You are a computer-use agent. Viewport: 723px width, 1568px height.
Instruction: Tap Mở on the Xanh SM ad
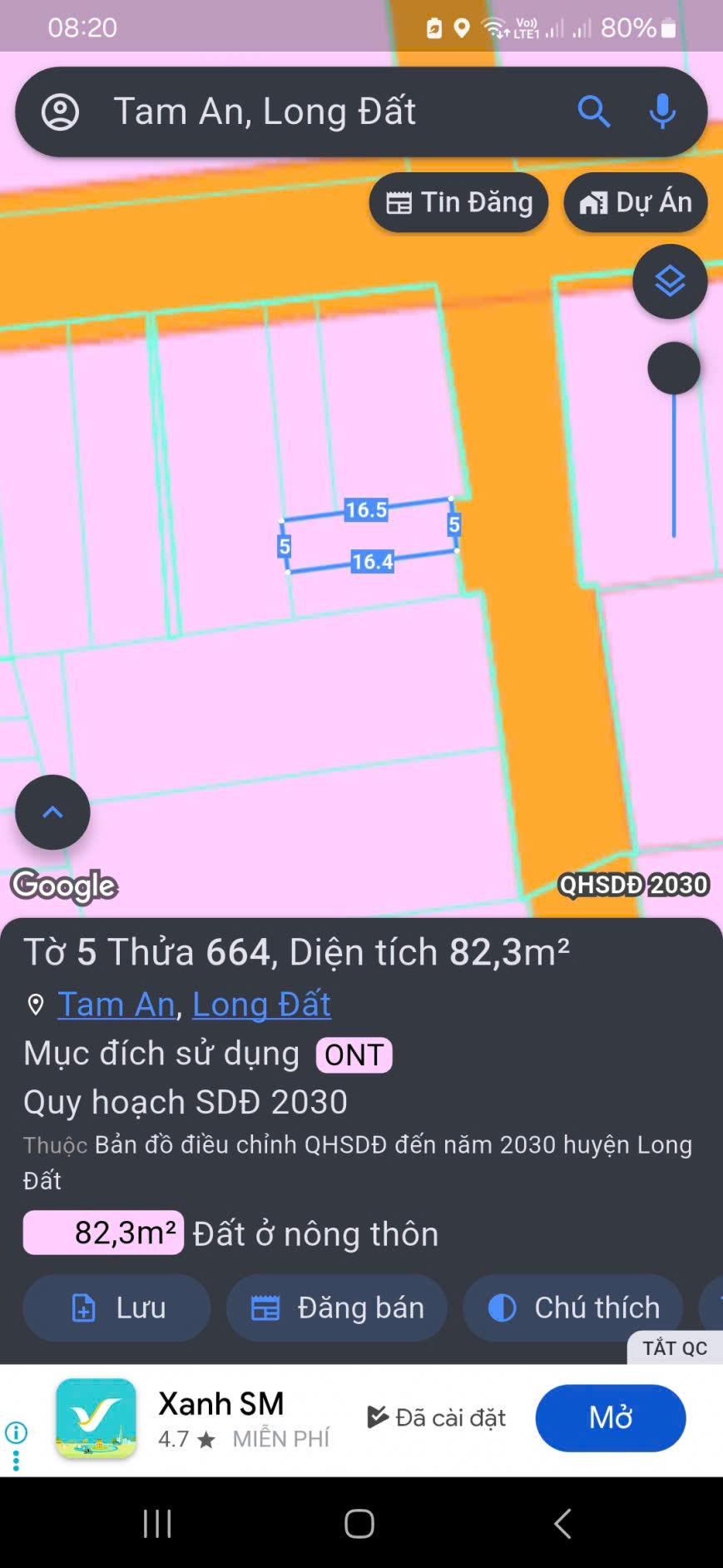pyautogui.click(x=610, y=1417)
